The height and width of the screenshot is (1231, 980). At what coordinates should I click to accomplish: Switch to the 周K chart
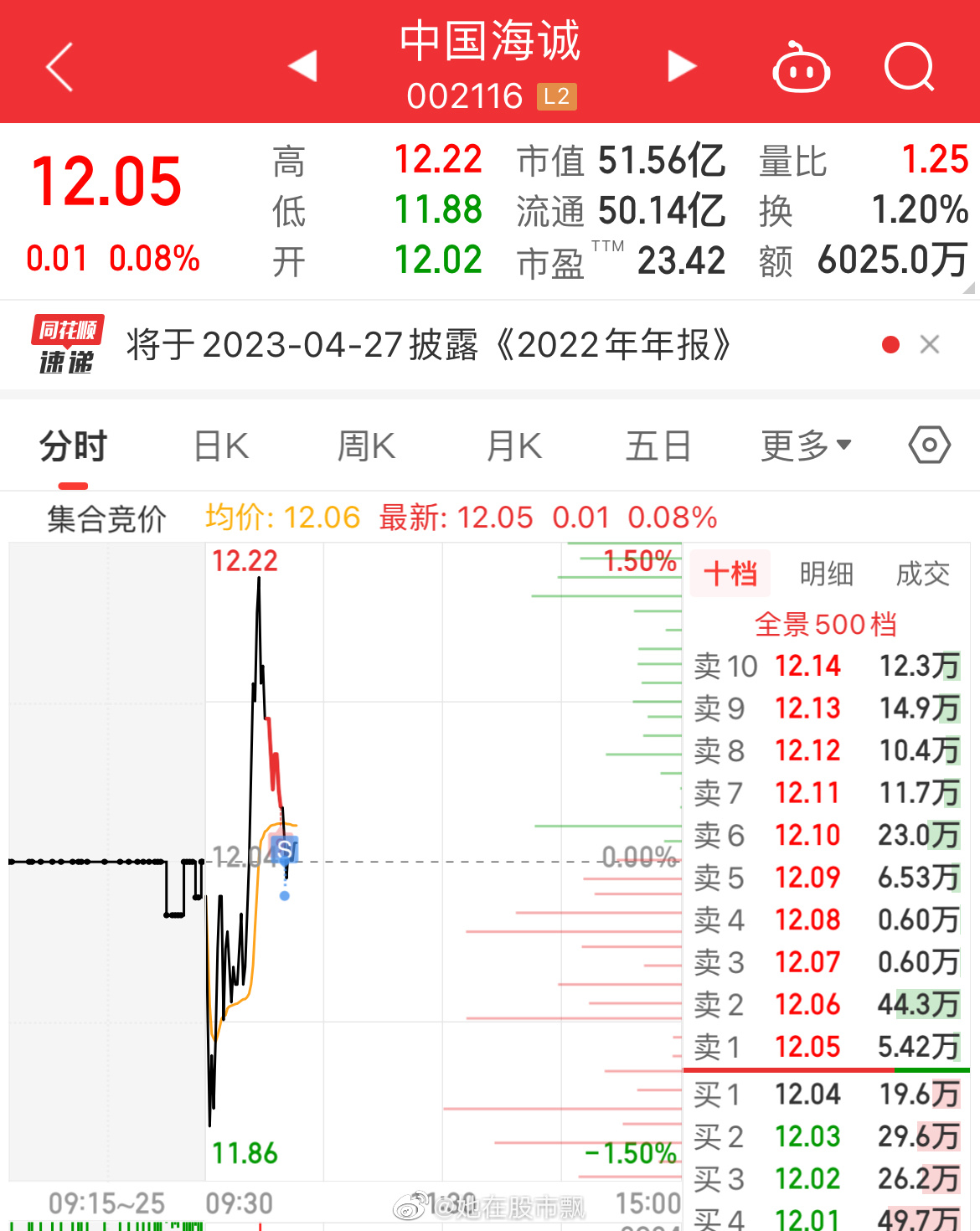point(366,446)
